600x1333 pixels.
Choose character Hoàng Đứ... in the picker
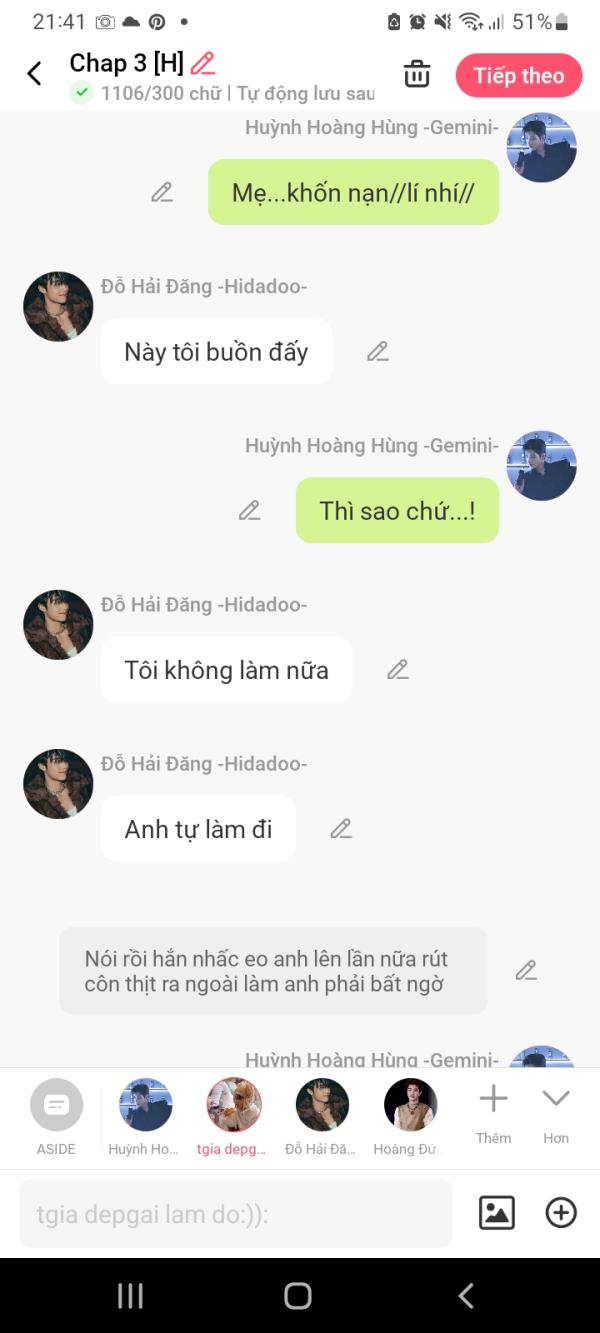(x=410, y=1116)
